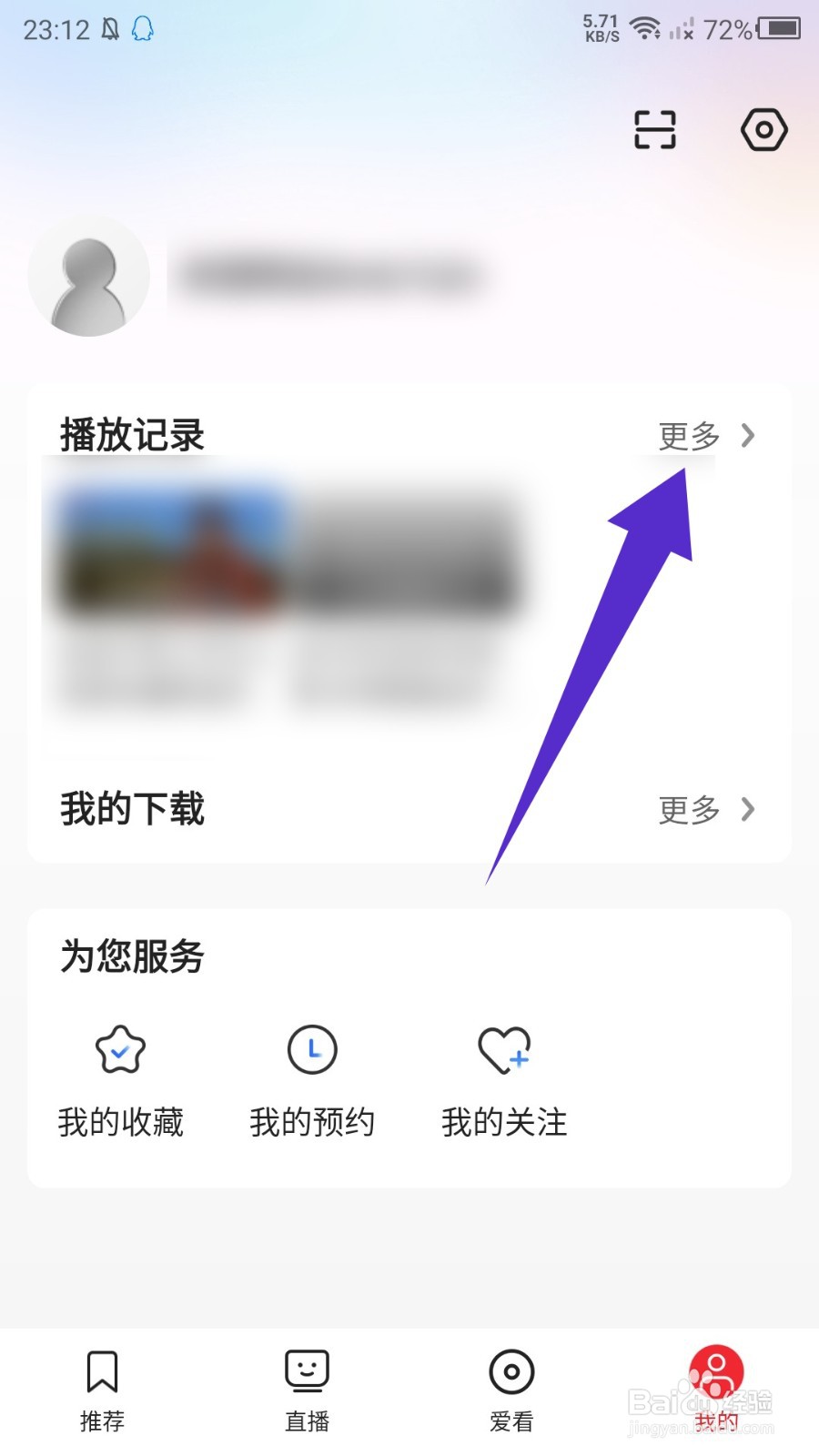Open 更多 next to 我的下载

point(687,810)
